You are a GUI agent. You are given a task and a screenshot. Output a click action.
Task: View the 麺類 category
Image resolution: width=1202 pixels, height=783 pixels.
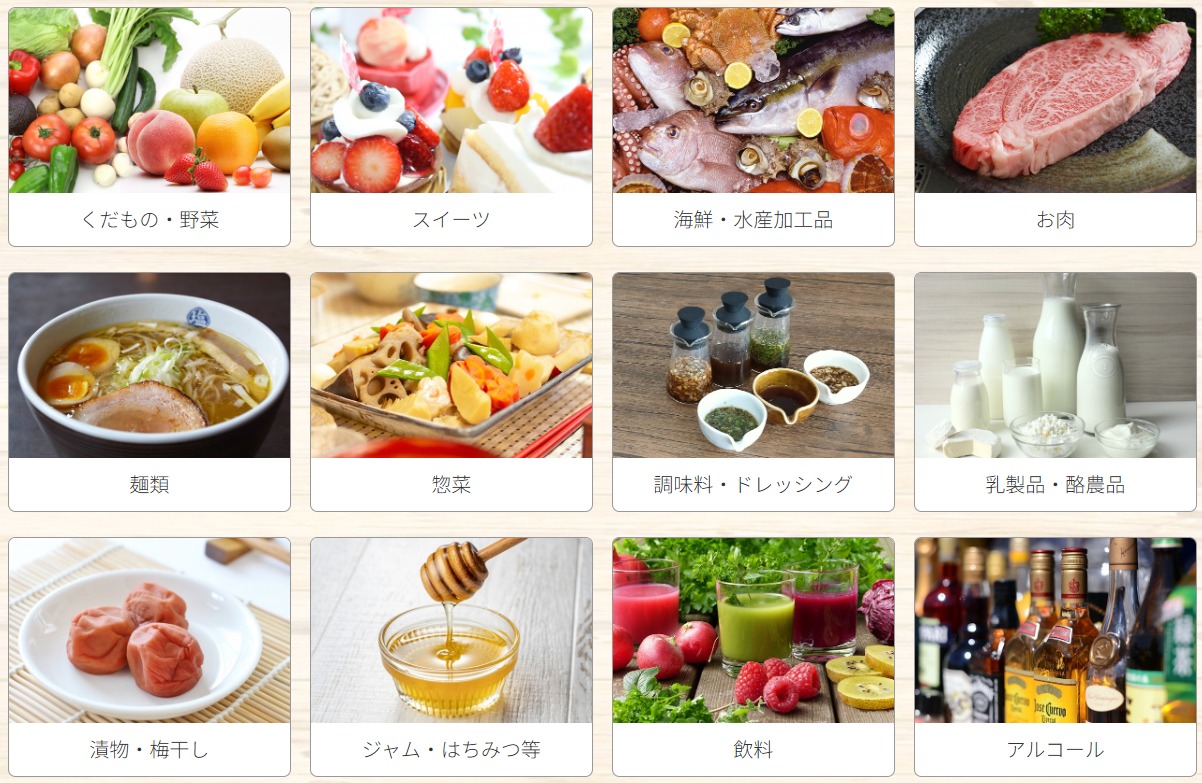tap(149, 392)
